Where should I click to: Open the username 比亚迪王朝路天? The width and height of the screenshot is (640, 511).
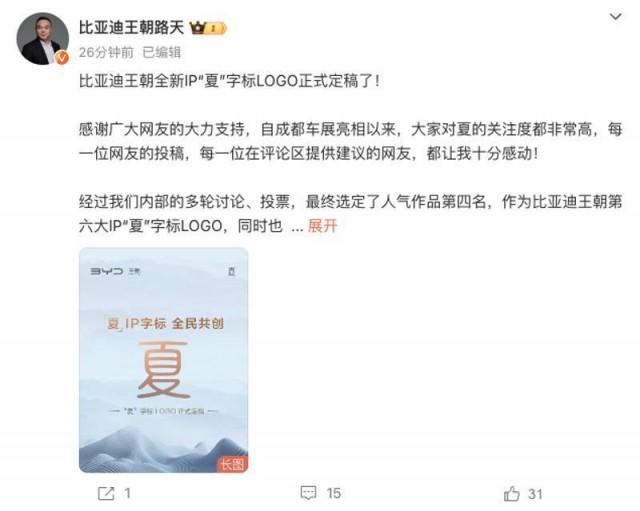(x=138, y=24)
